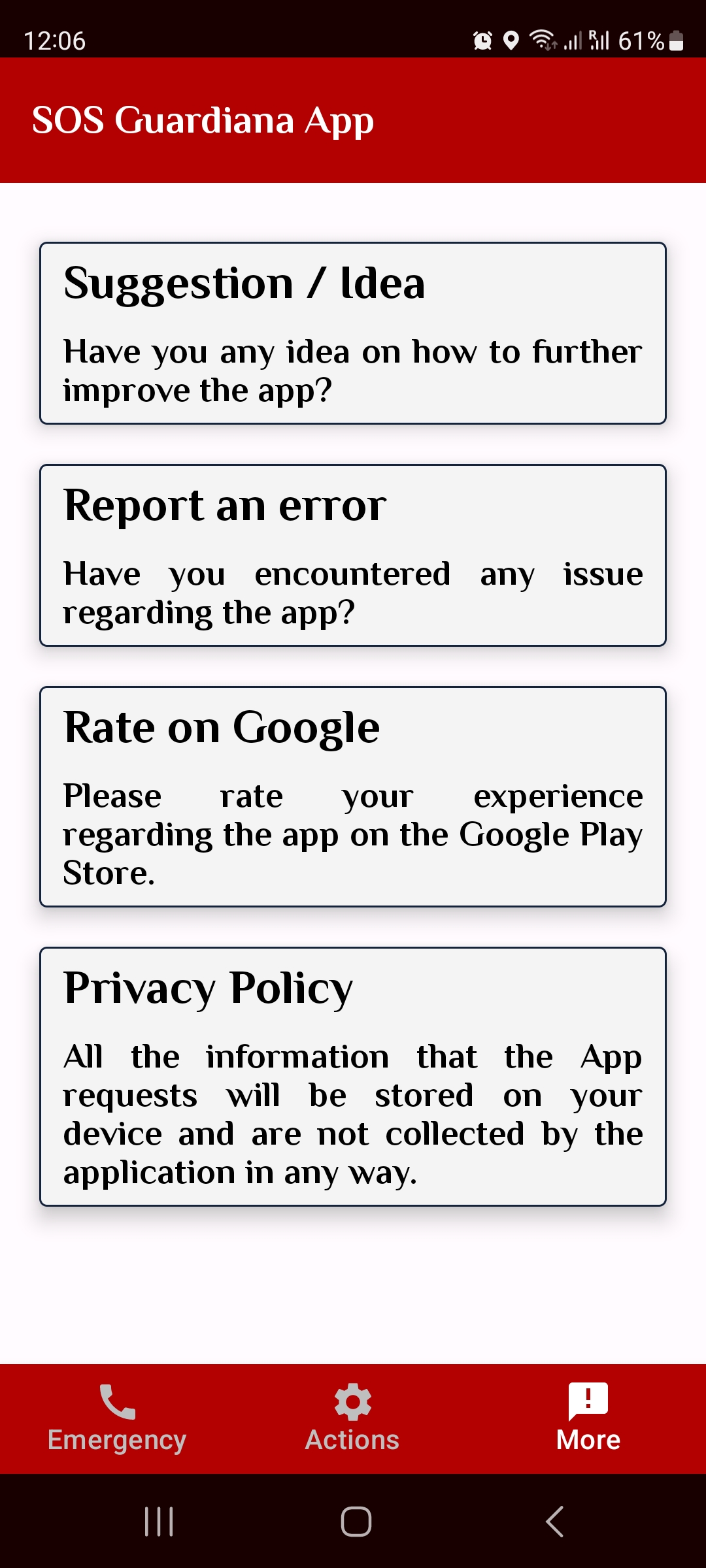View the Privacy Policy card
The width and height of the screenshot is (706, 1568).
pos(353,1076)
